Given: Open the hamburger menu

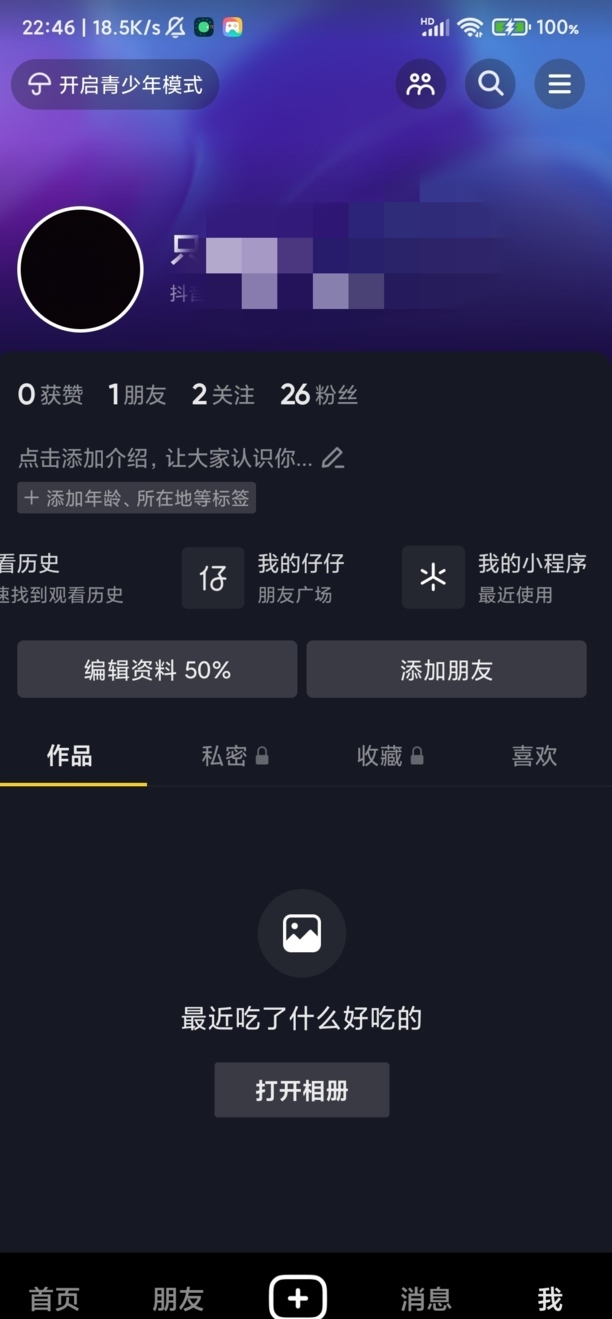Looking at the screenshot, I should (559, 84).
